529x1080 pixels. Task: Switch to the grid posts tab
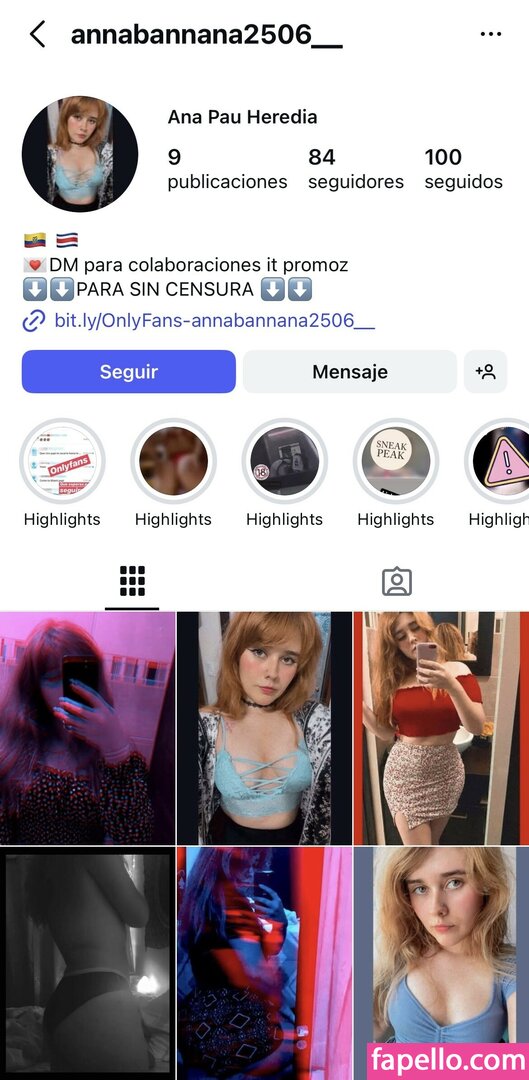click(132, 581)
